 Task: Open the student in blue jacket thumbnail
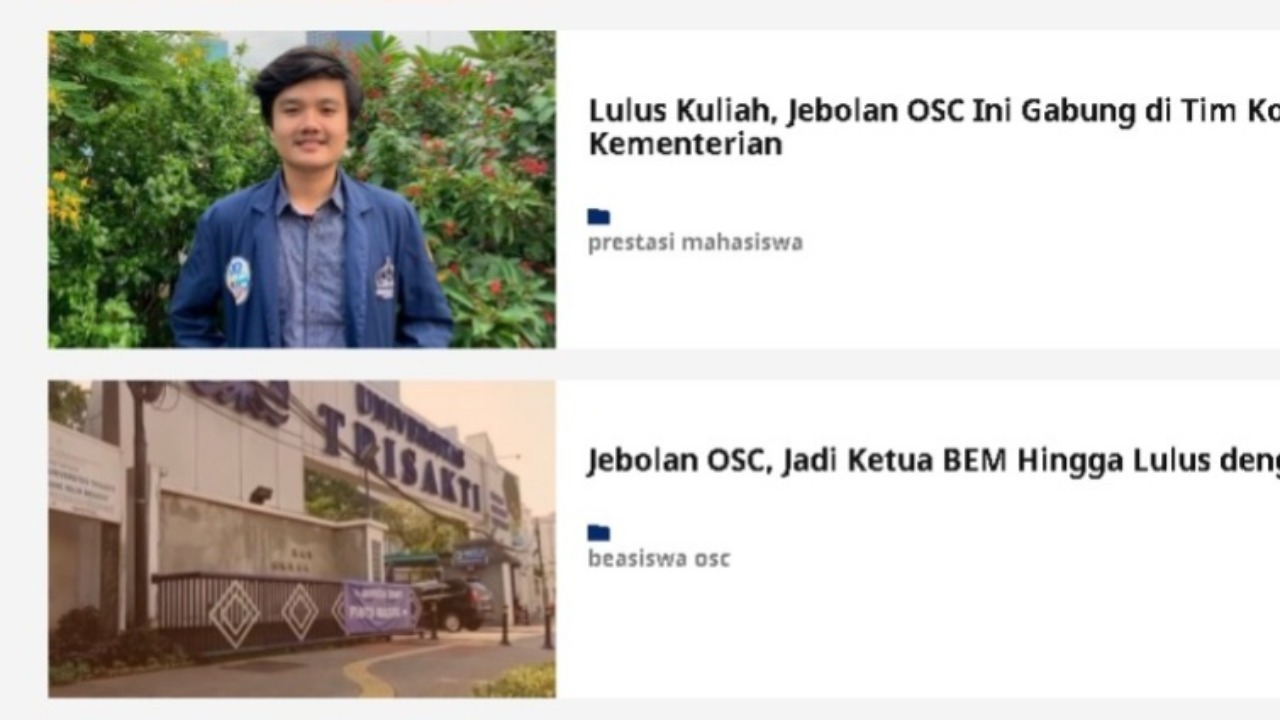(301, 189)
